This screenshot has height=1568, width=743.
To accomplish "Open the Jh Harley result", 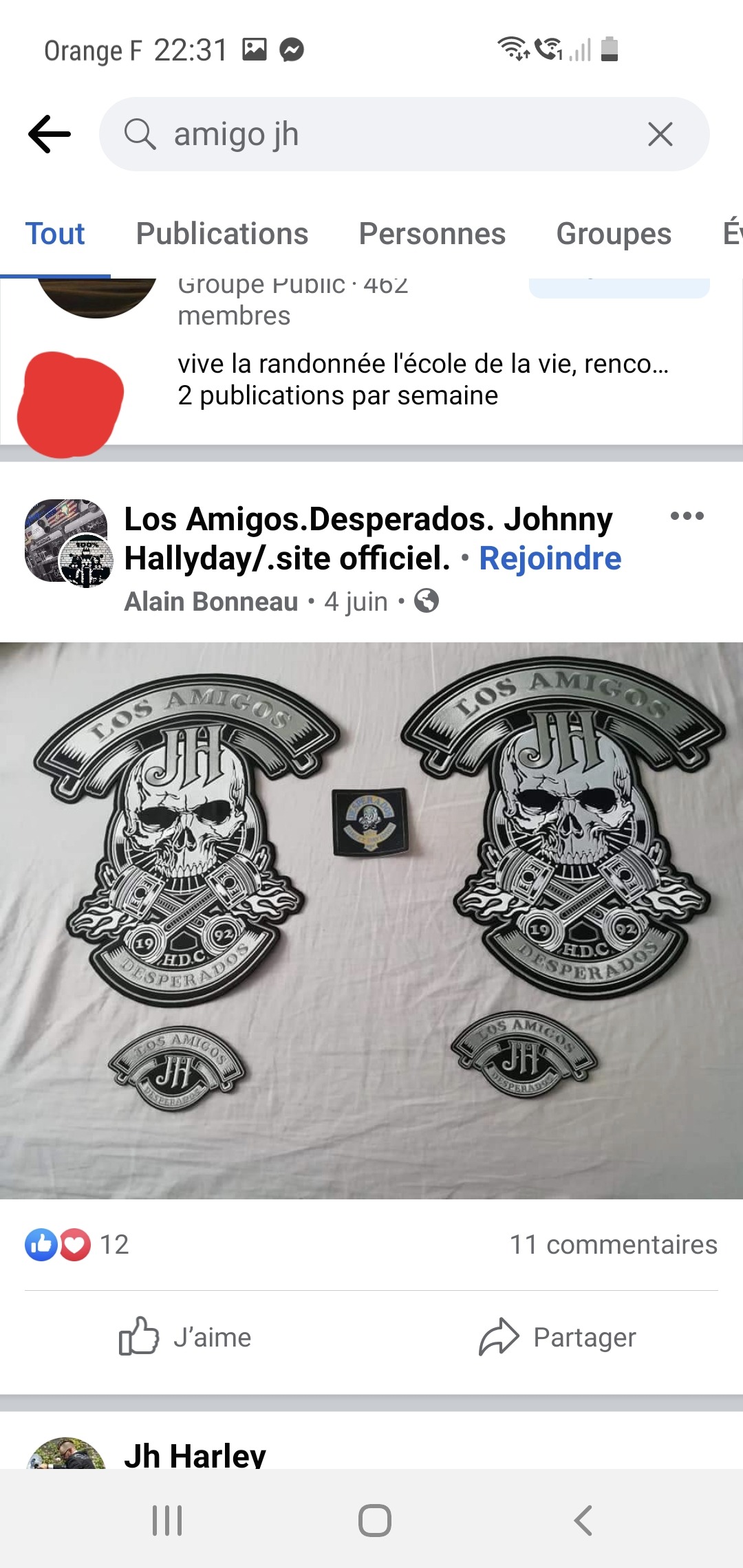I will [x=195, y=1455].
